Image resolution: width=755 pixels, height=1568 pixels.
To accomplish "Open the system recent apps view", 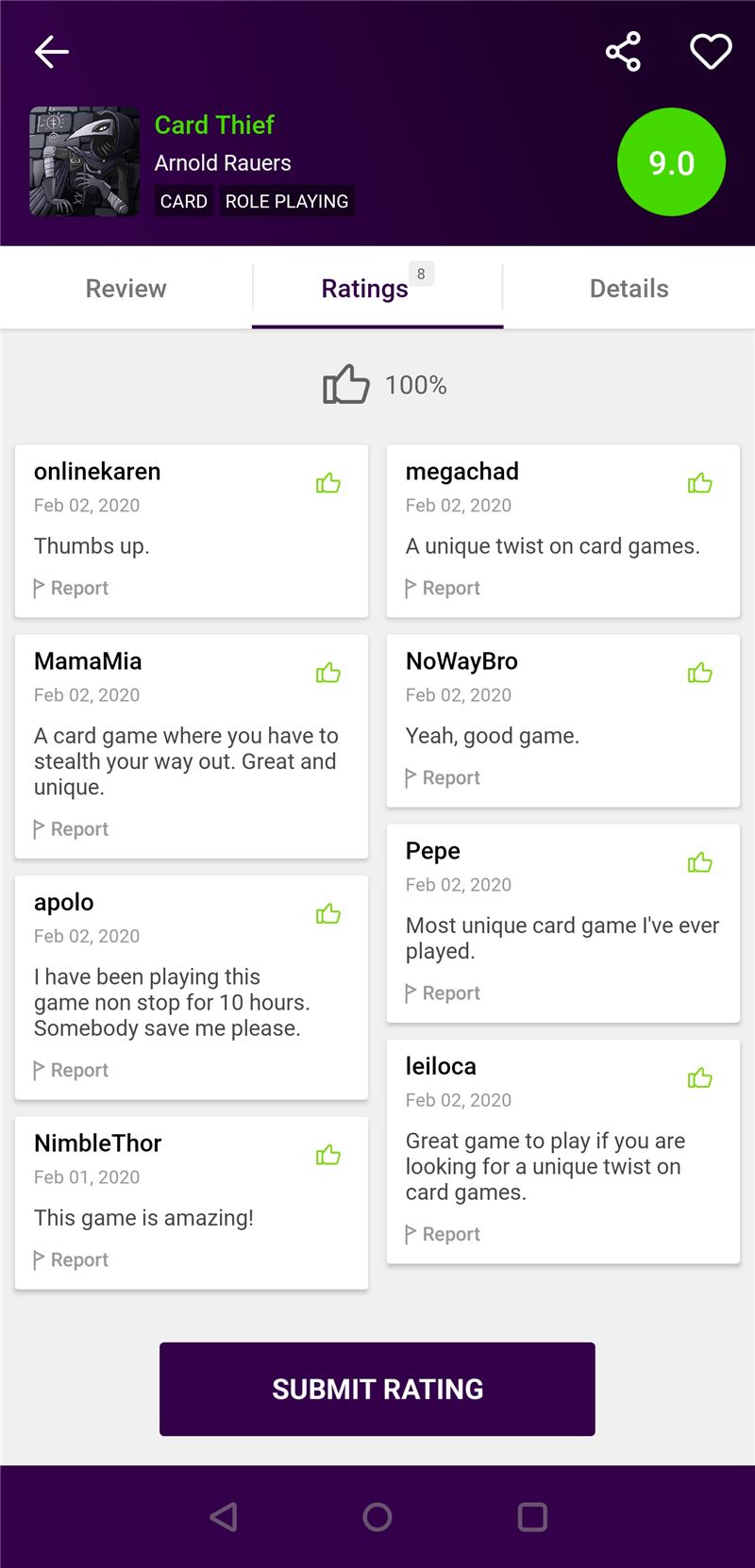I will [532, 1517].
